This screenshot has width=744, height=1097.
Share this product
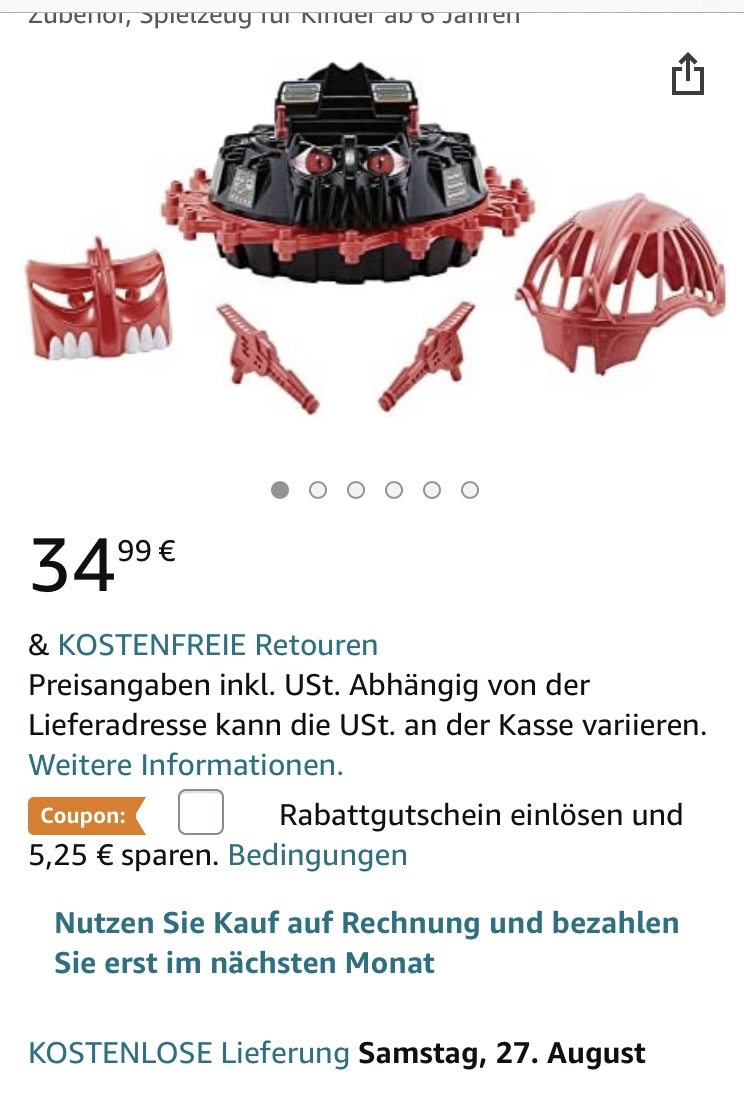click(x=687, y=76)
